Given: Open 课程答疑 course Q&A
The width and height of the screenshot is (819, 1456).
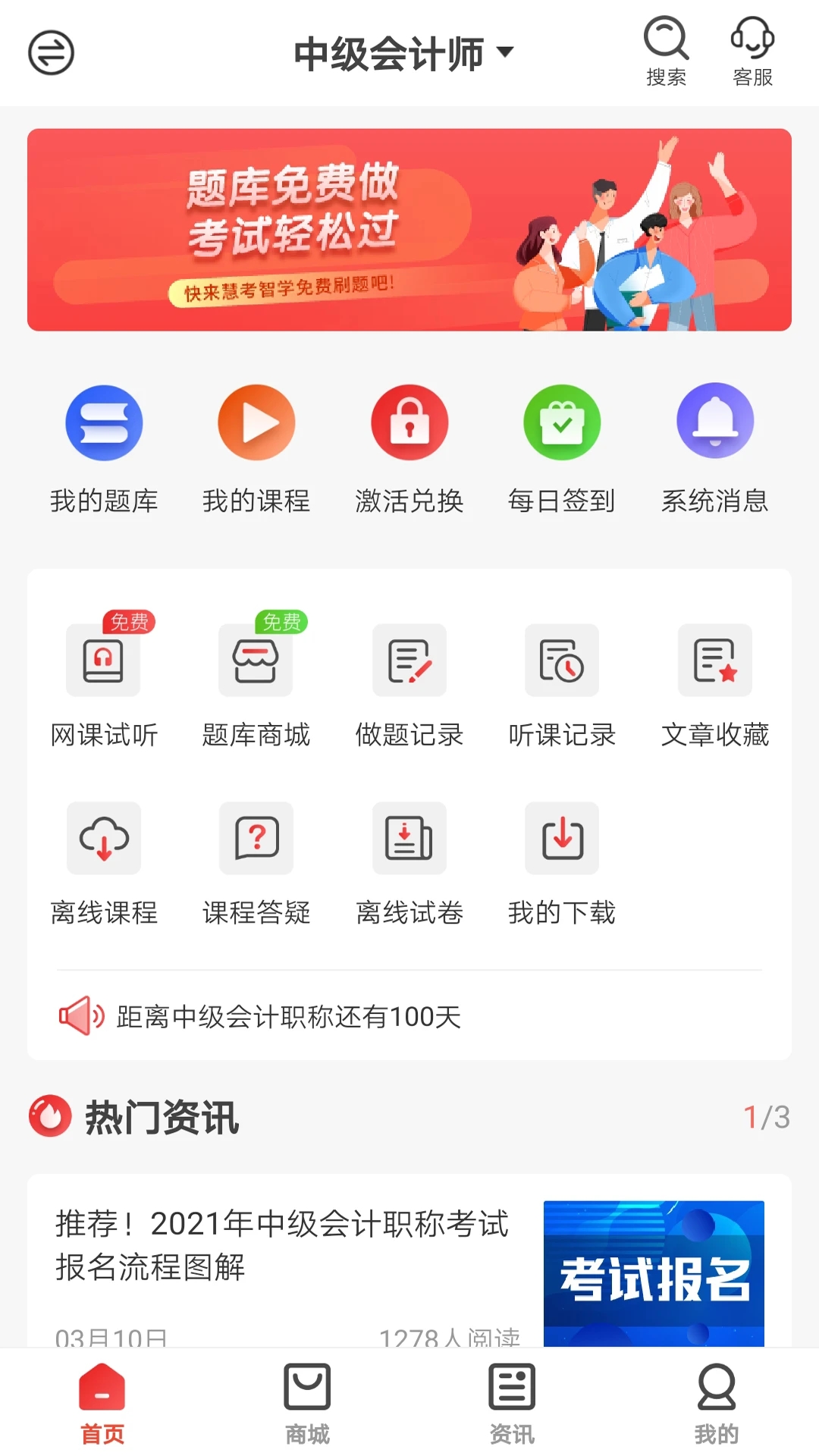Looking at the screenshot, I should tap(256, 862).
